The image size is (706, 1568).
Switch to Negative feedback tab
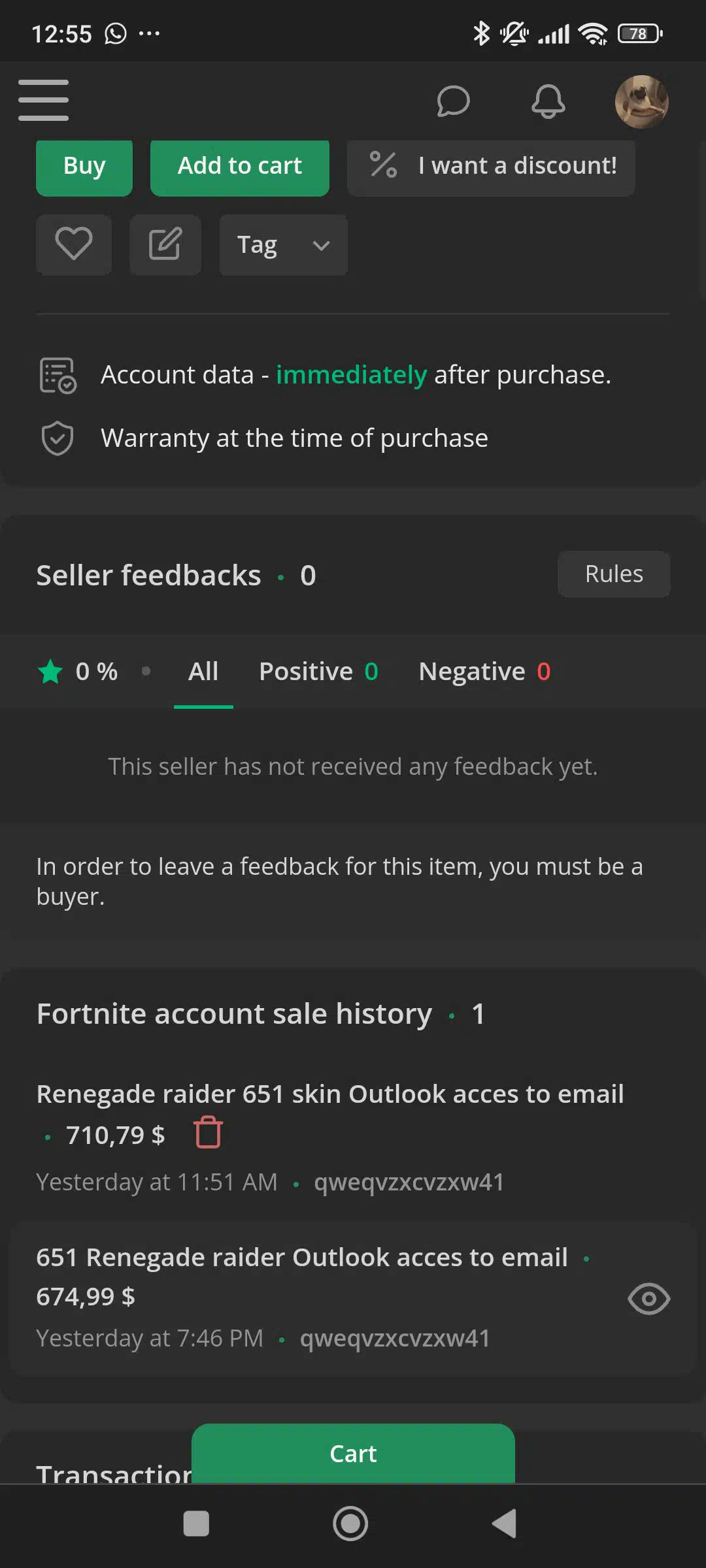484,672
